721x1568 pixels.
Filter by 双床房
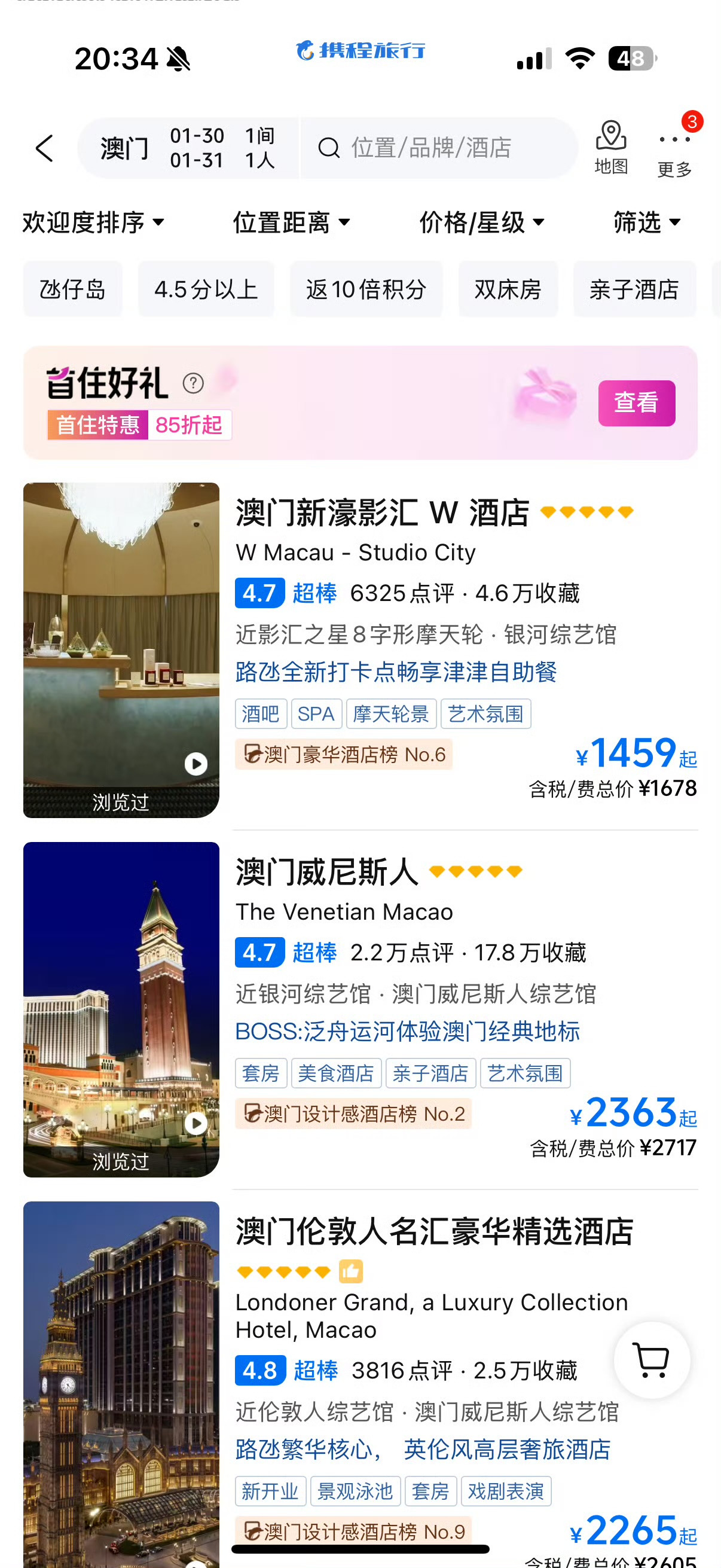coord(508,289)
